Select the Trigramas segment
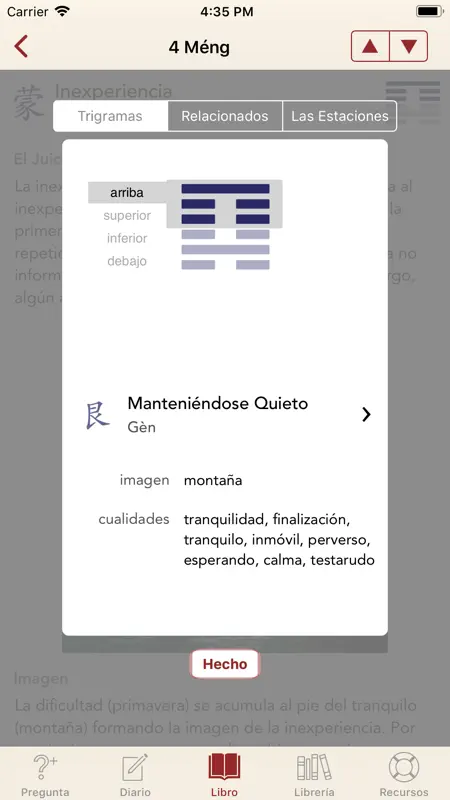 click(x=110, y=116)
